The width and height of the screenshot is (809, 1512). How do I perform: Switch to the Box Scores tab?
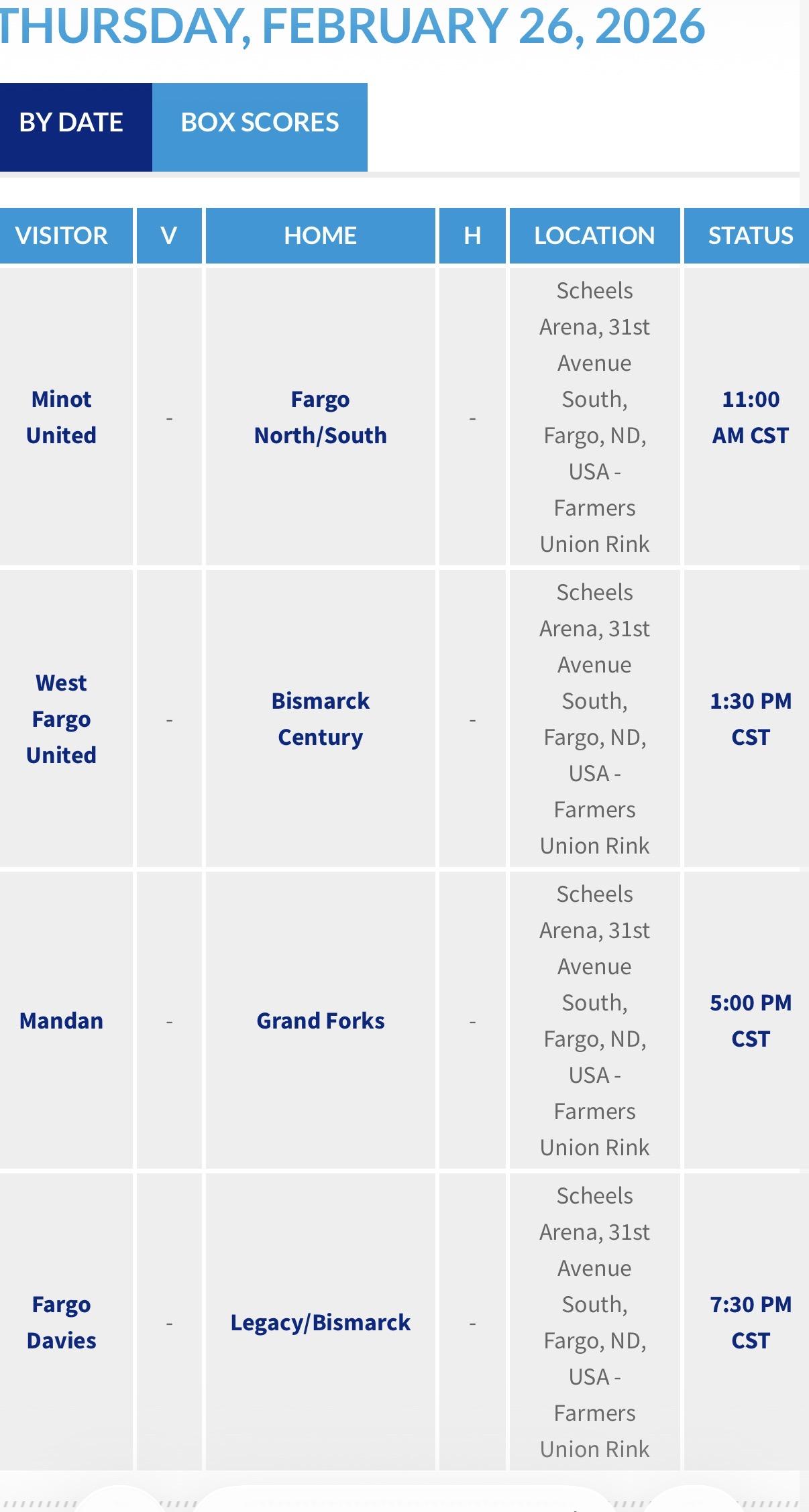click(260, 123)
